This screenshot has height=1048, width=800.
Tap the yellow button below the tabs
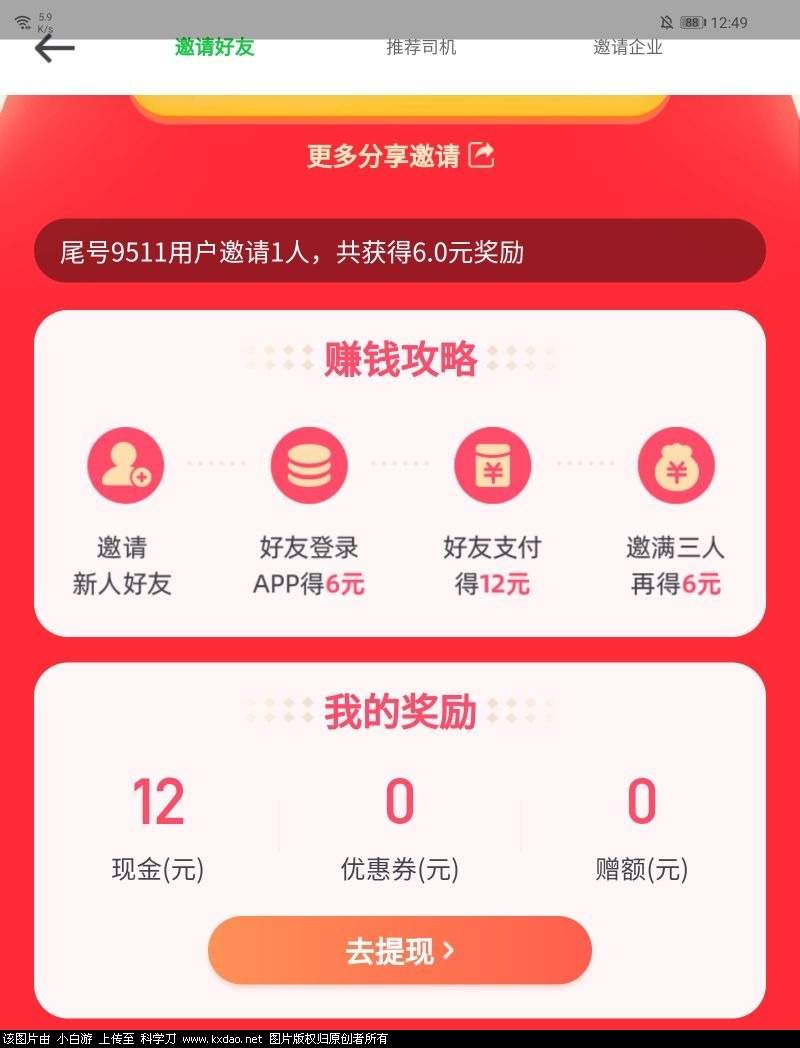(400, 107)
